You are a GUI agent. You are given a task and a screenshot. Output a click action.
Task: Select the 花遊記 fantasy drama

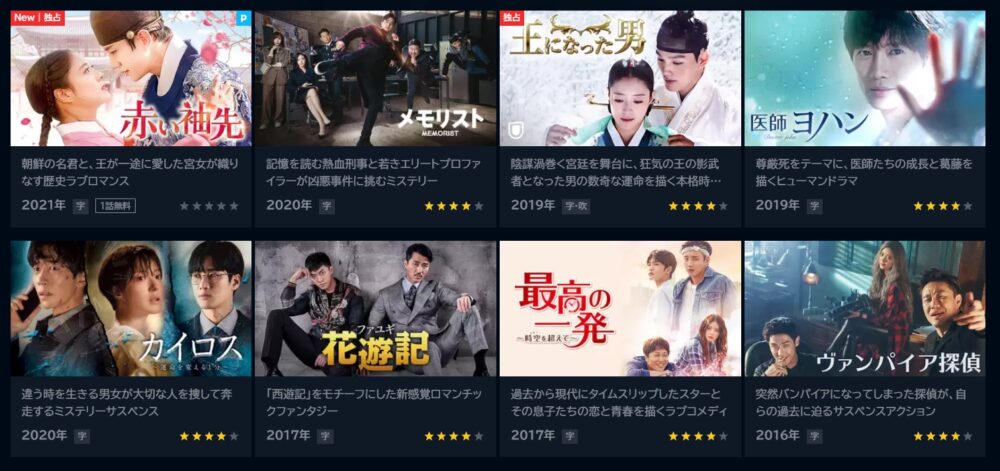coord(375,308)
